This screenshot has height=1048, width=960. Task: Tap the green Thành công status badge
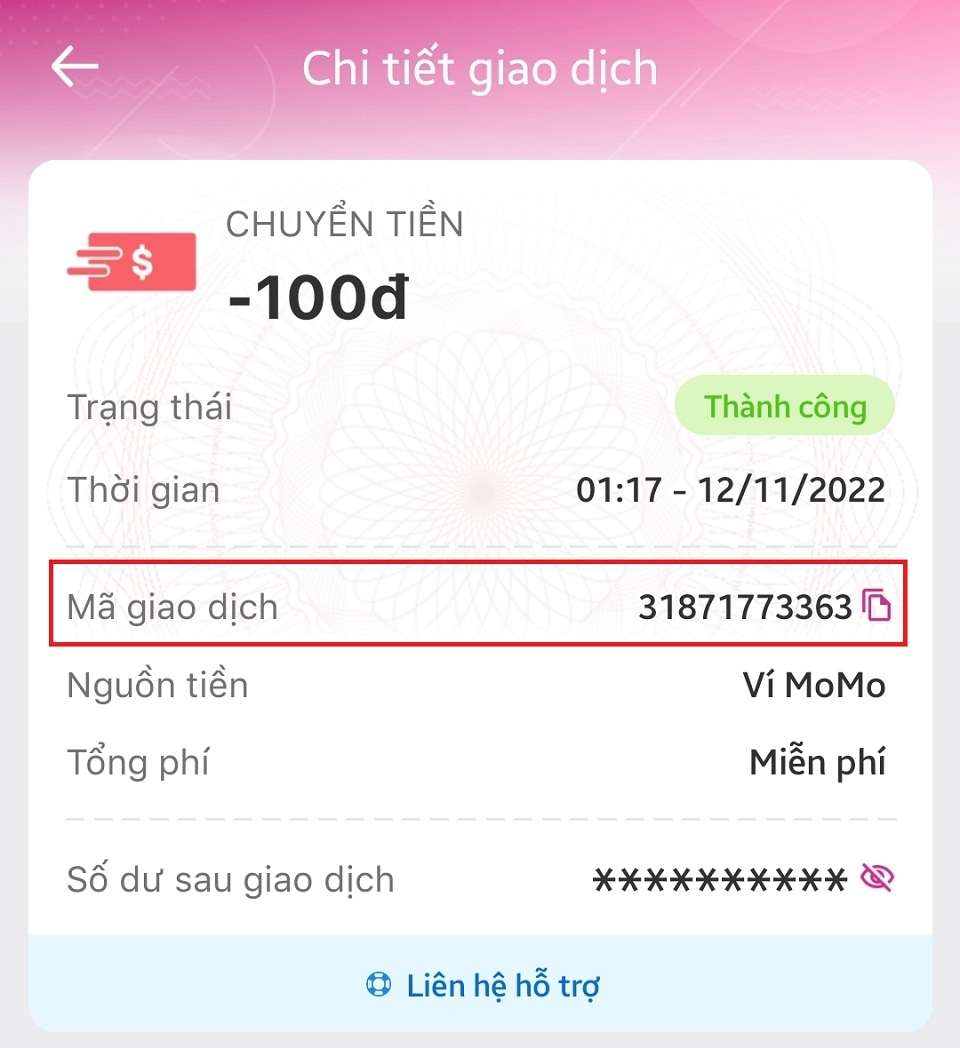785,406
